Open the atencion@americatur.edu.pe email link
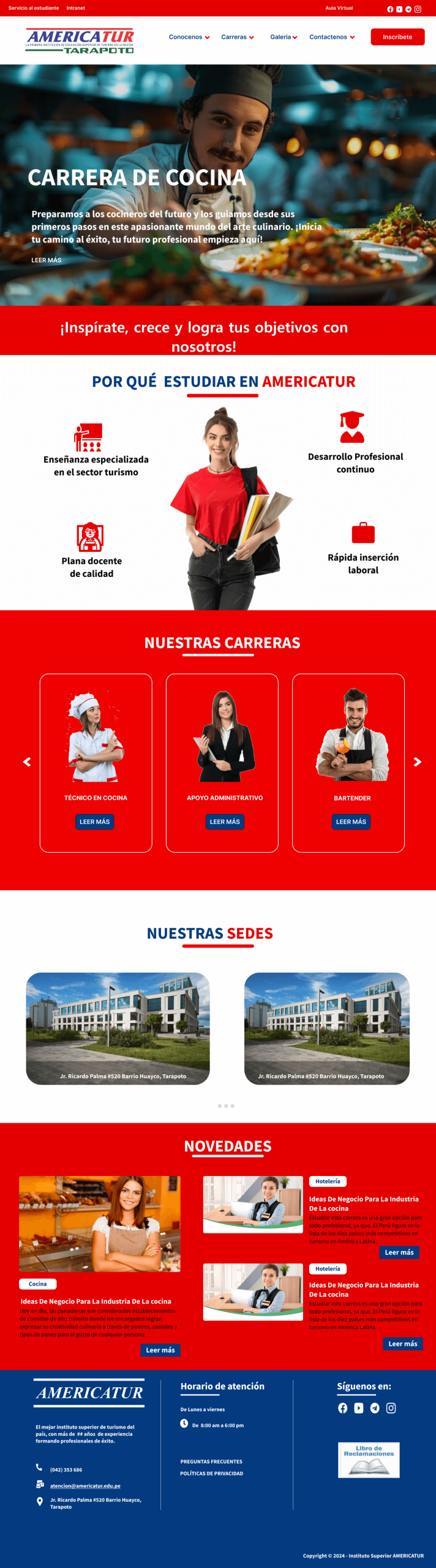Viewport: 436px width, 1568px height. click(85, 1486)
